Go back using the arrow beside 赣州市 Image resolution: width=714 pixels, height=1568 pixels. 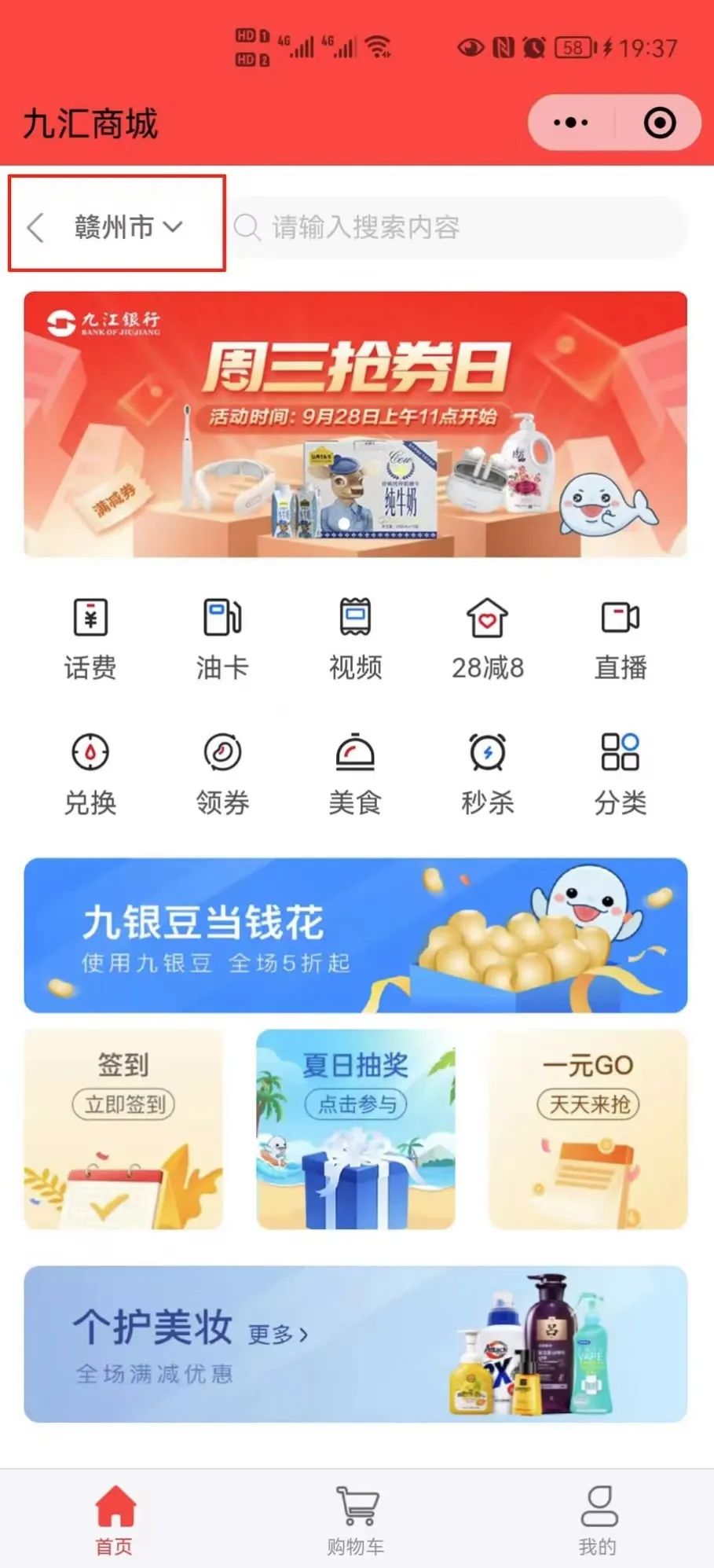click(35, 228)
